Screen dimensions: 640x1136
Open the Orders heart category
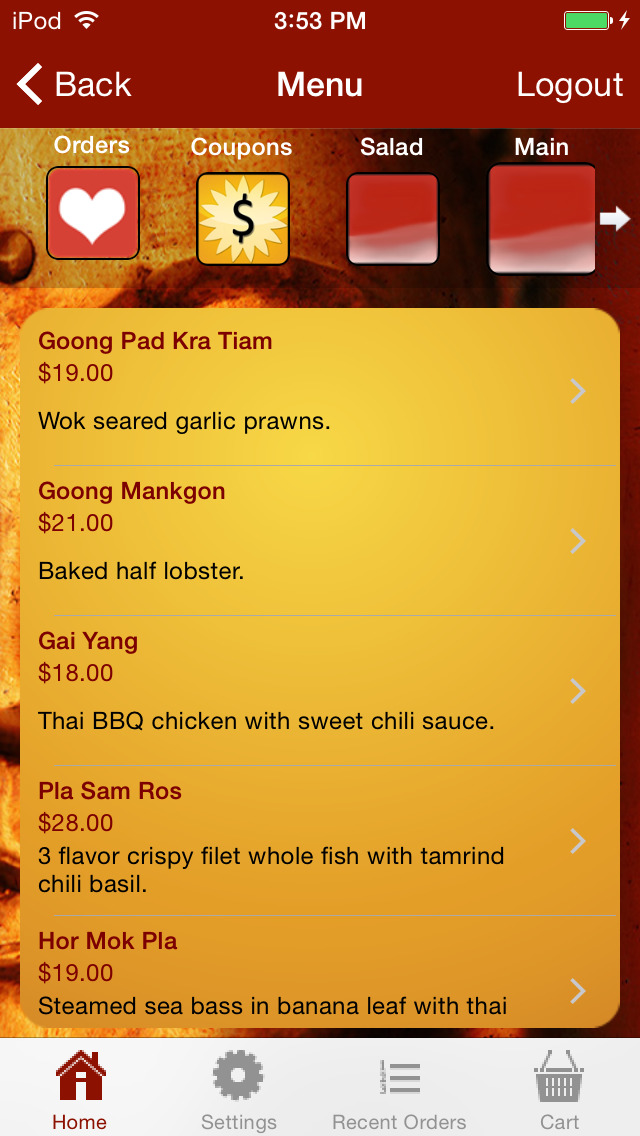pos(92,213)
